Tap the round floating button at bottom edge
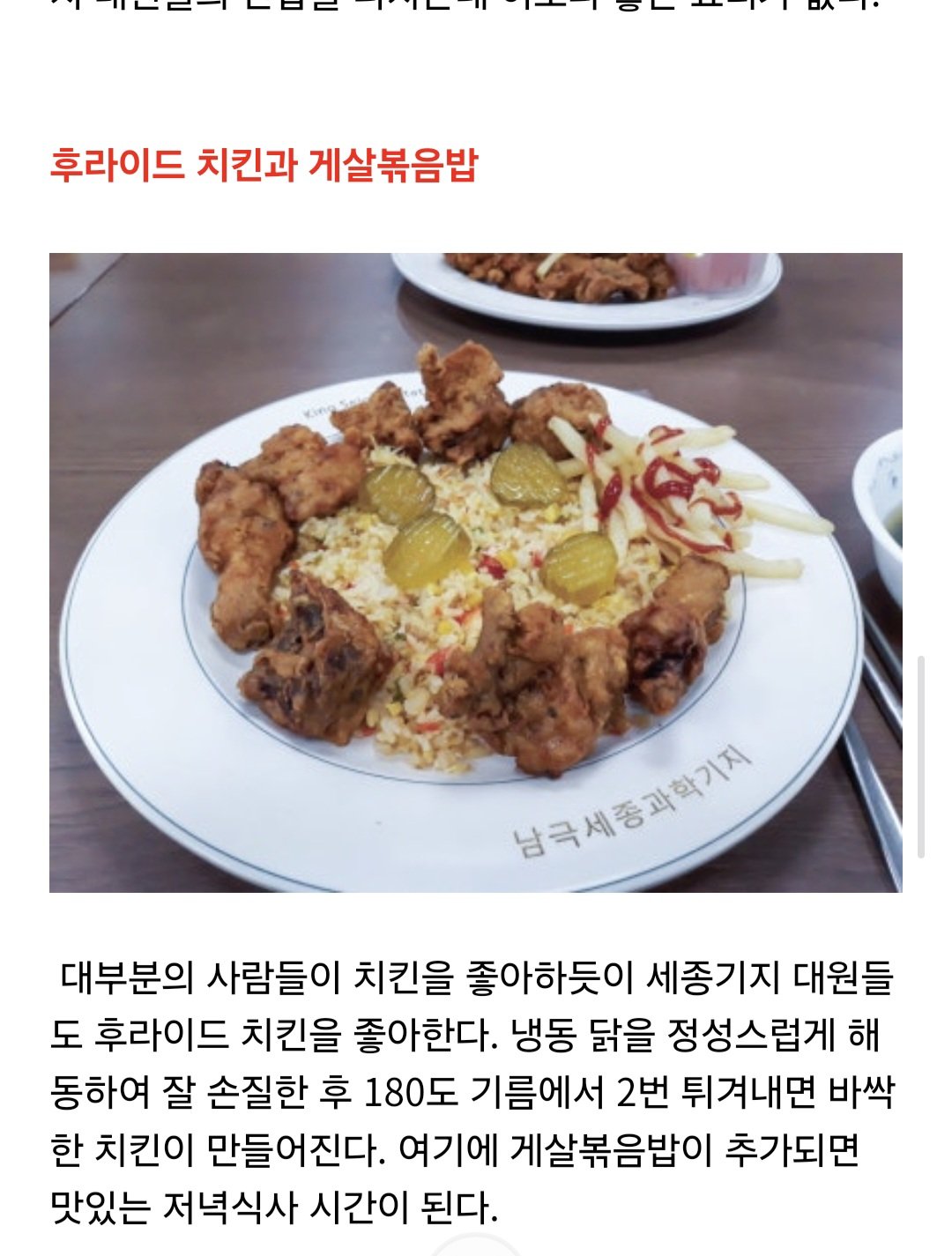Viewport: 952px width, 1256px height. (x=476, y=1247)
